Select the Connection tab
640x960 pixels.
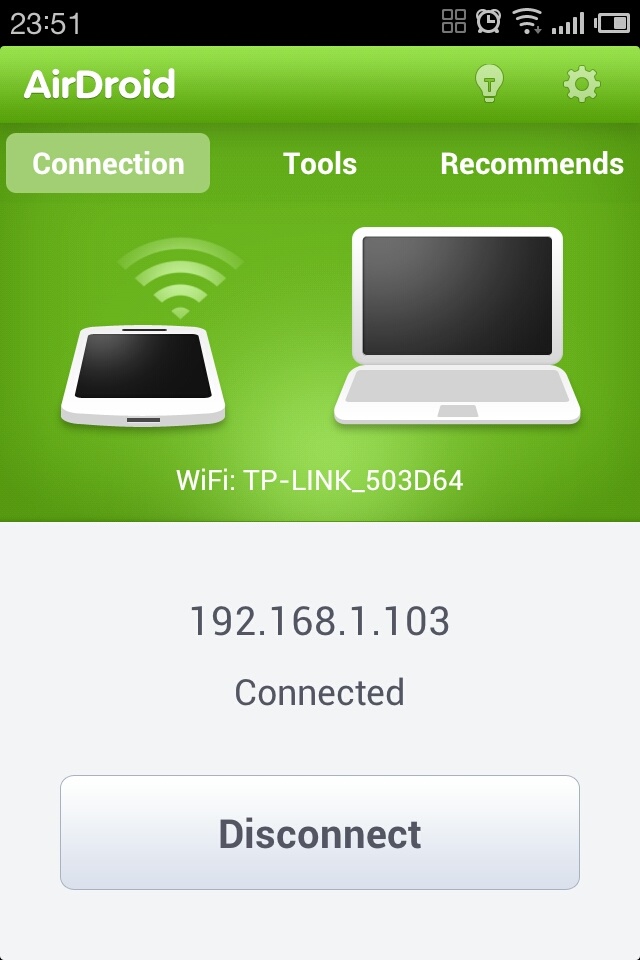pyautogui.click(x=108, y=163)
